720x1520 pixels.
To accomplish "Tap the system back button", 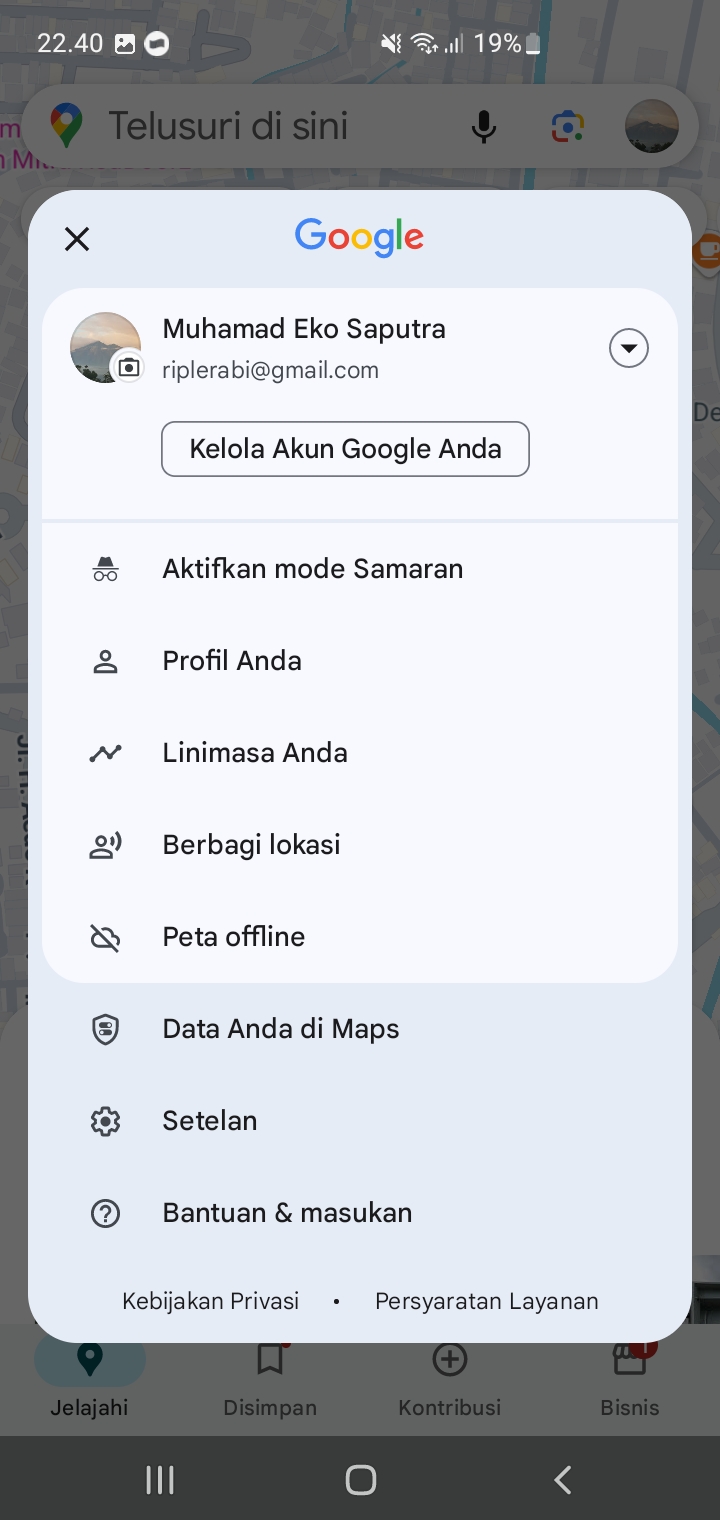I will tap(563, 1480).
